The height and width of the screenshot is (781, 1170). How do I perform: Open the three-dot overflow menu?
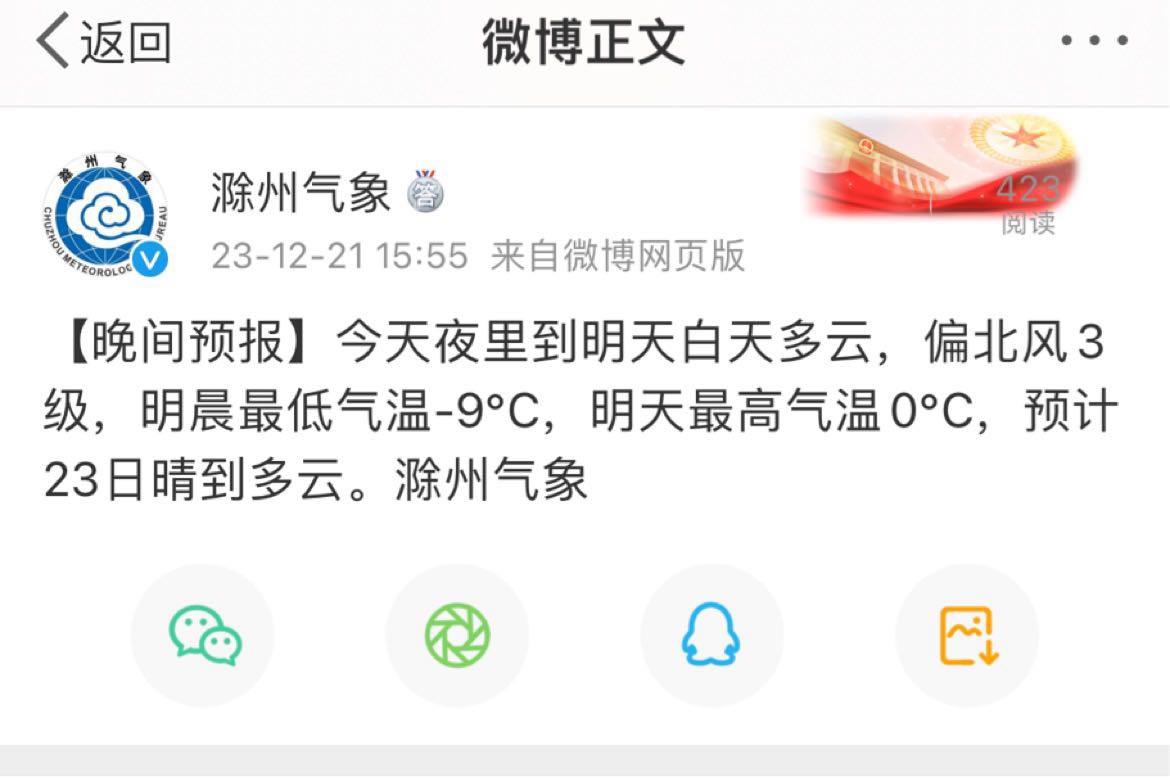pyautogui.click(x=1094, y=42)
